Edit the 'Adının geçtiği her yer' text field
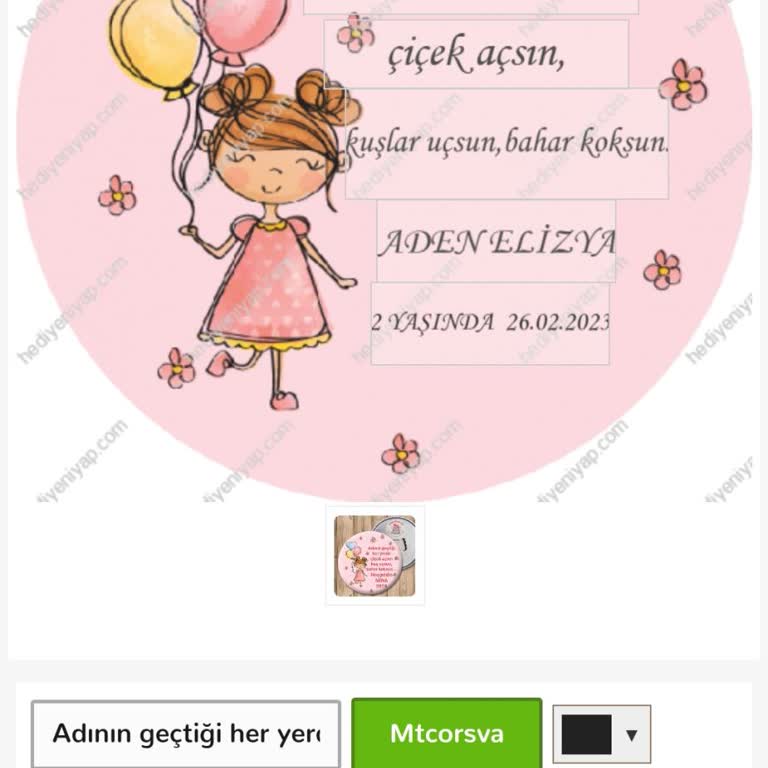Viewport: 768px width, 768px height. point(186,734)
